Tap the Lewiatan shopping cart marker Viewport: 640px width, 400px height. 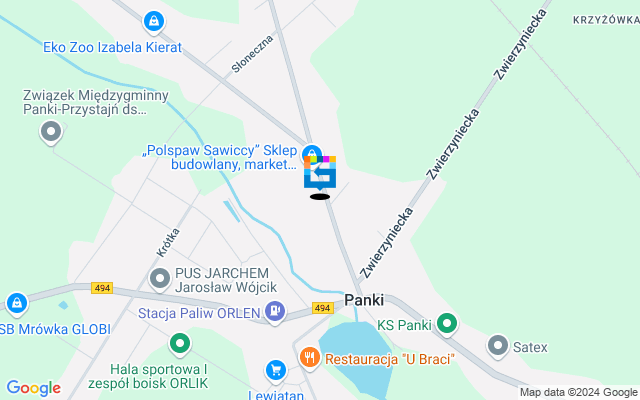275,371
